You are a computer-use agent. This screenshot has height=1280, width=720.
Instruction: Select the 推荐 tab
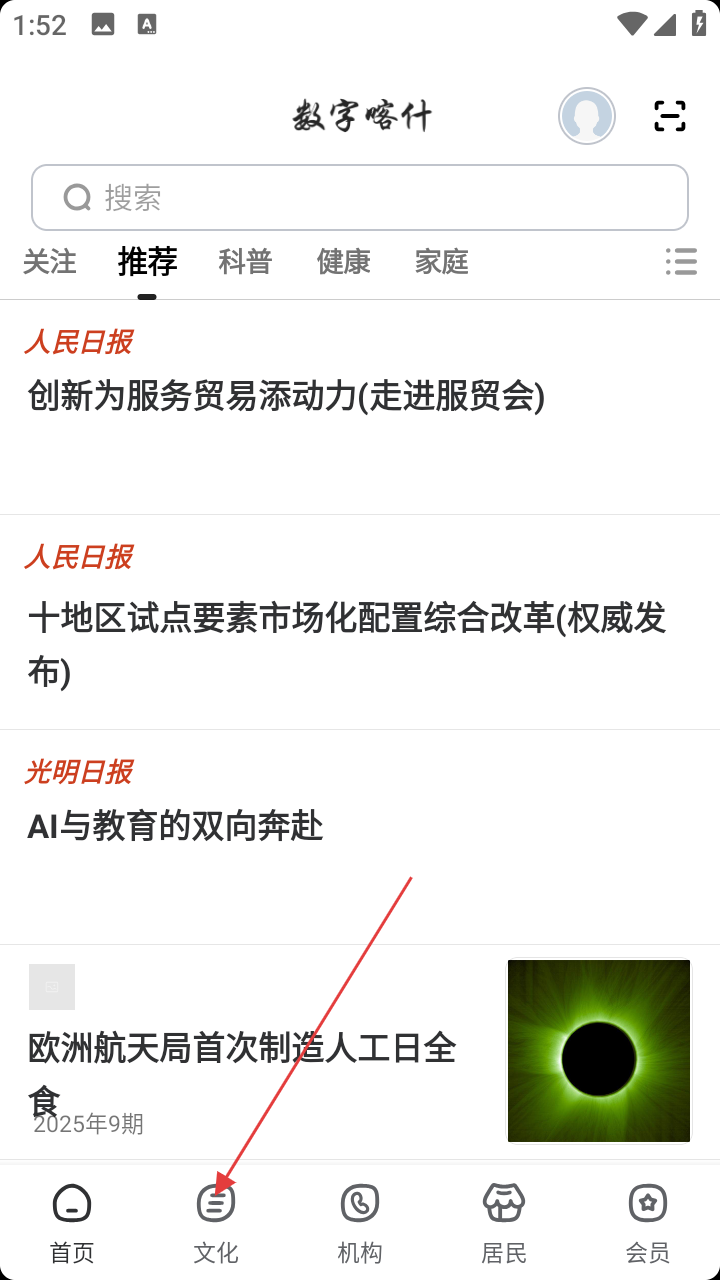point(147,262)
